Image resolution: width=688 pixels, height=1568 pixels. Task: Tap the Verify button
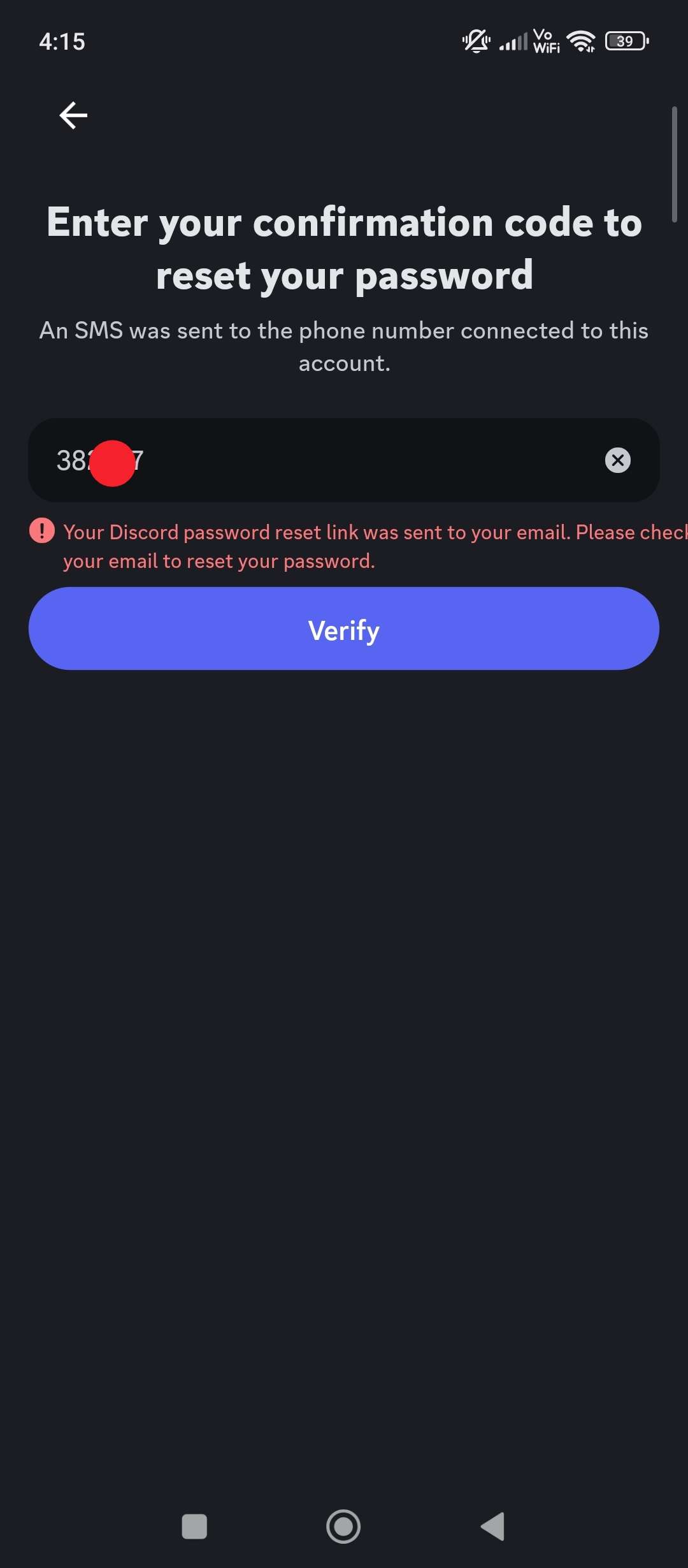(344, 629)
